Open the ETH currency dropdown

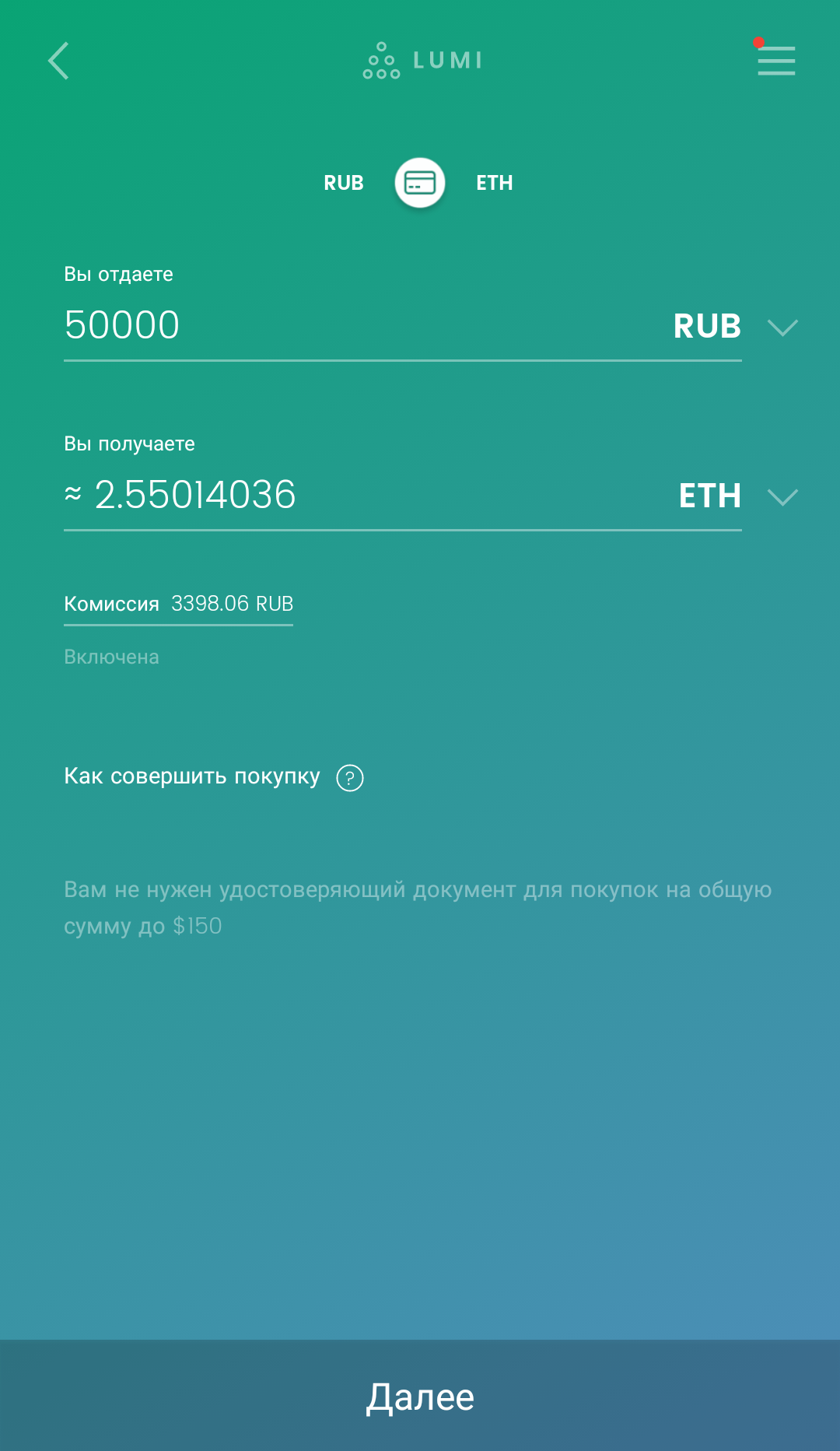pos(739,496)
